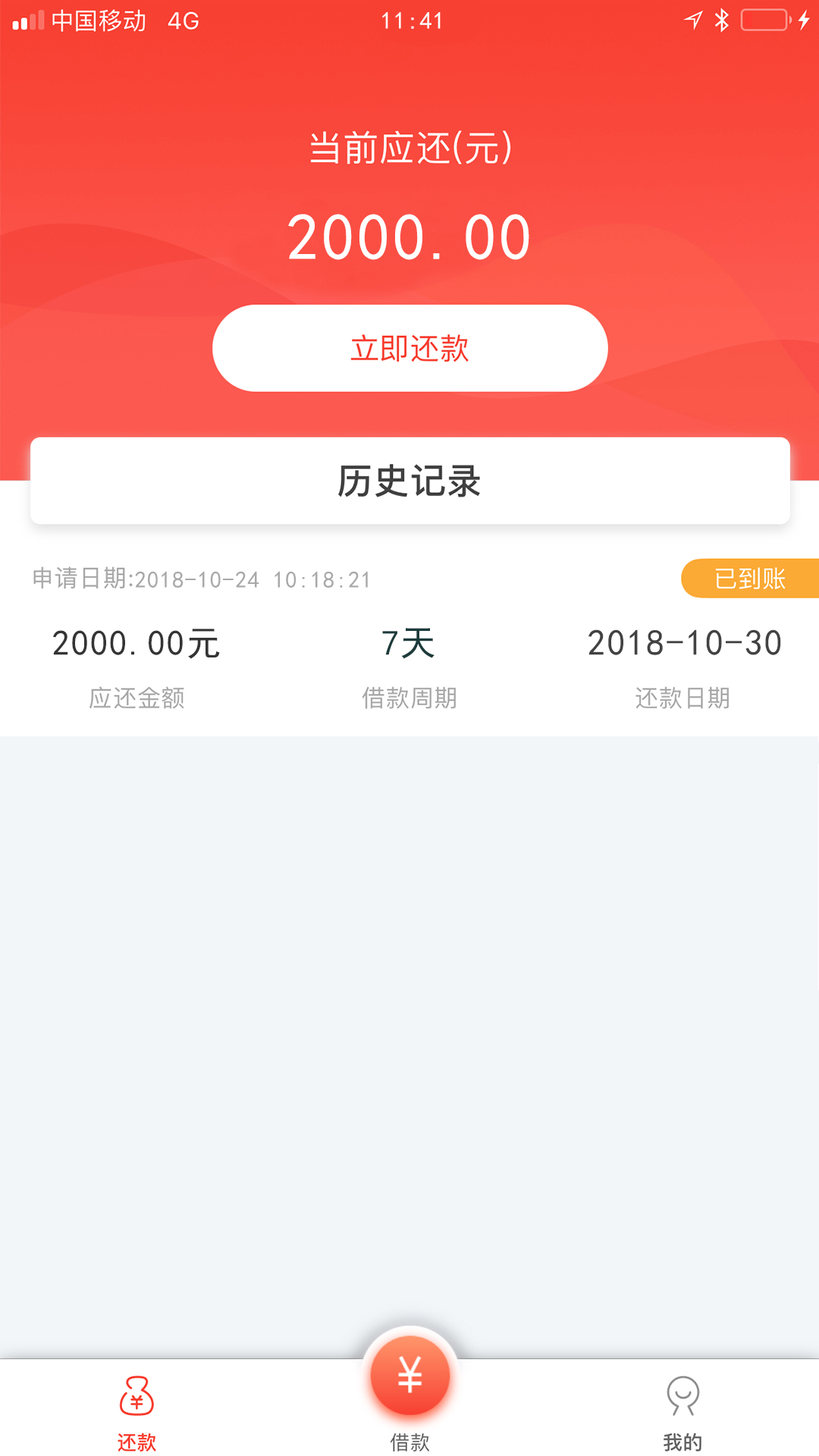Viewport: 819px width, 1456px height.
Task: Tap the 立即还款 button
Action: pos(409,348)
